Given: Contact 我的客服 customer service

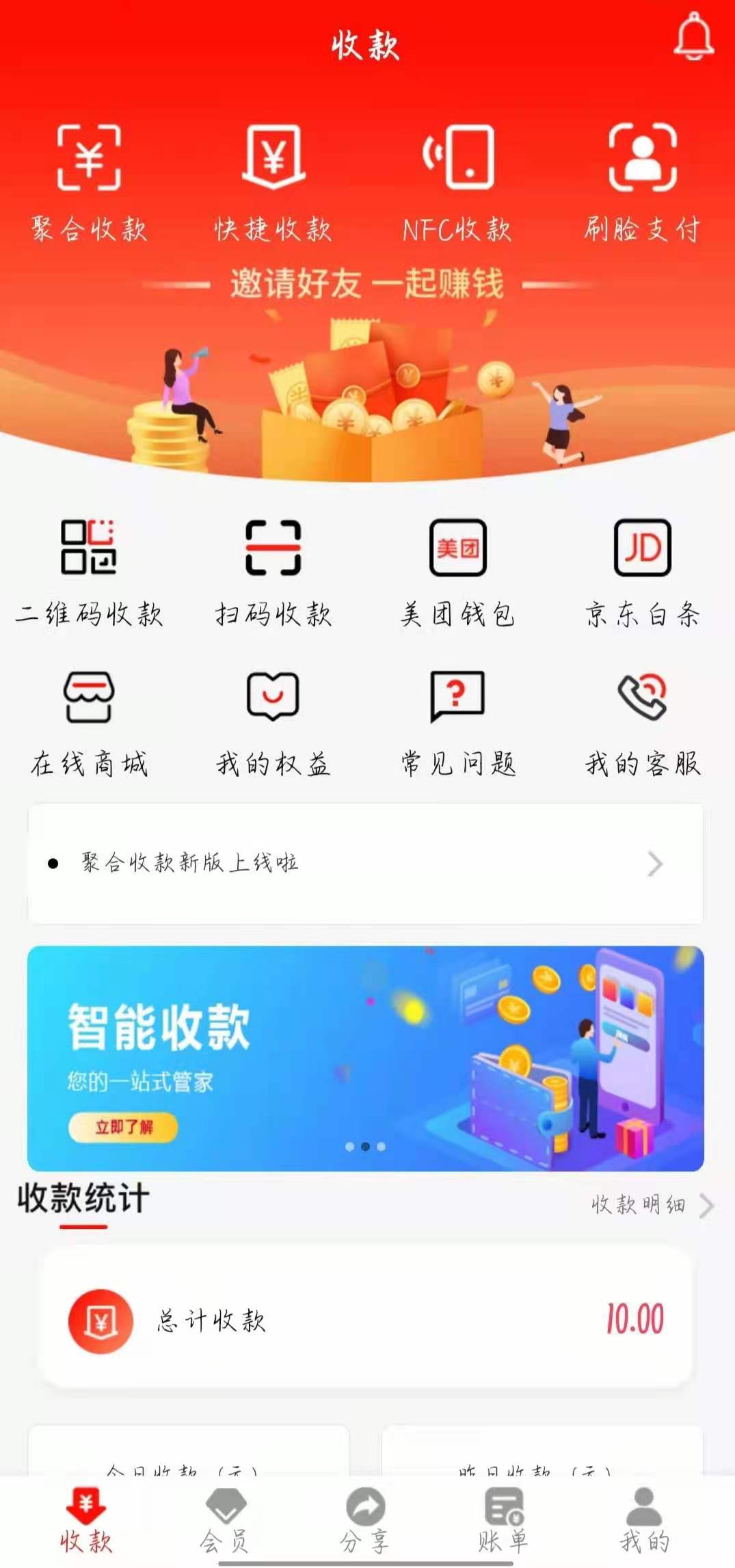Looking at the screenshot, I should click(x=642, y=721).
